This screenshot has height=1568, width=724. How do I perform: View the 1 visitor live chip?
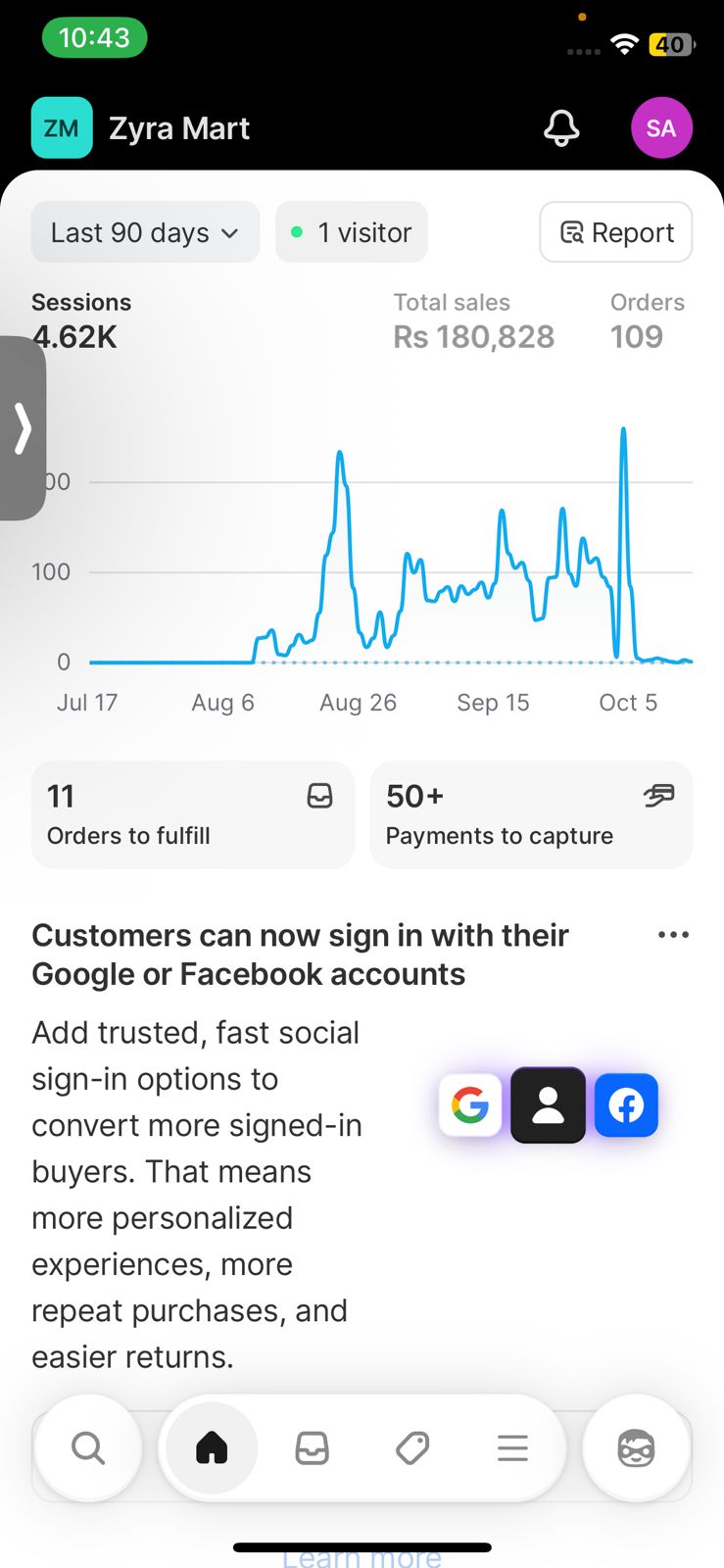pyautogui.click(x=352, y=232)
